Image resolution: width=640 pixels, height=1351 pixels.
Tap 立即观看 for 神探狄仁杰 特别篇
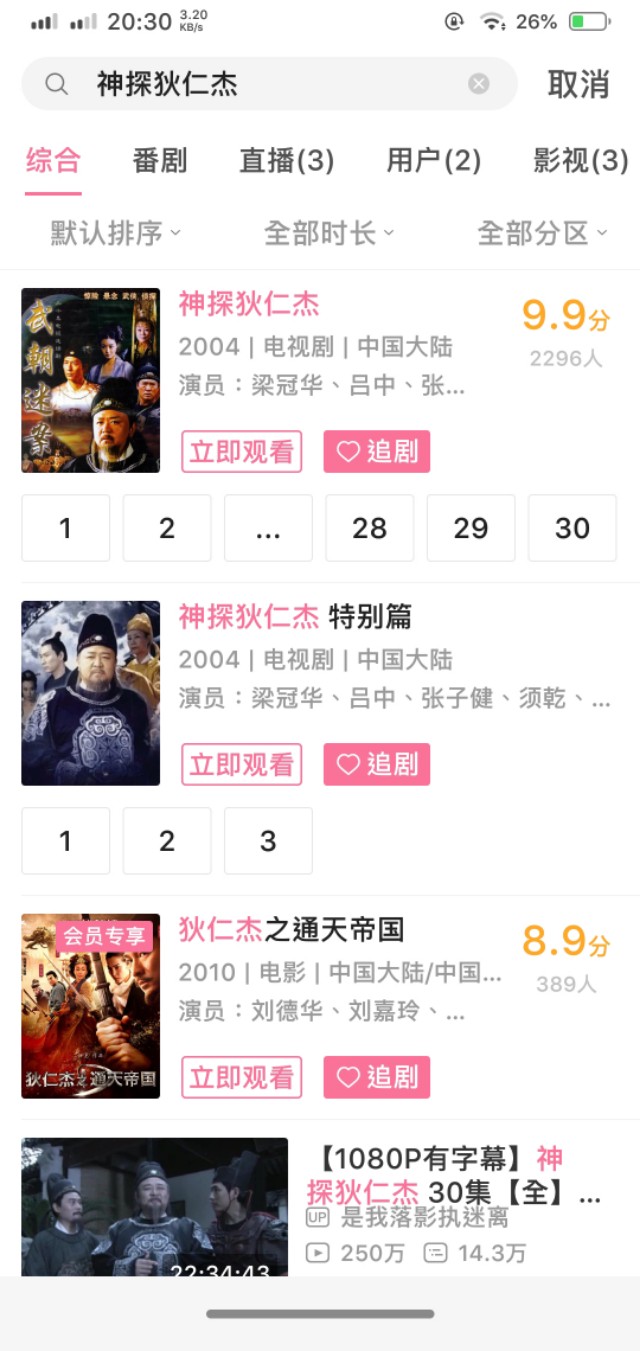[x=241, y=765]
